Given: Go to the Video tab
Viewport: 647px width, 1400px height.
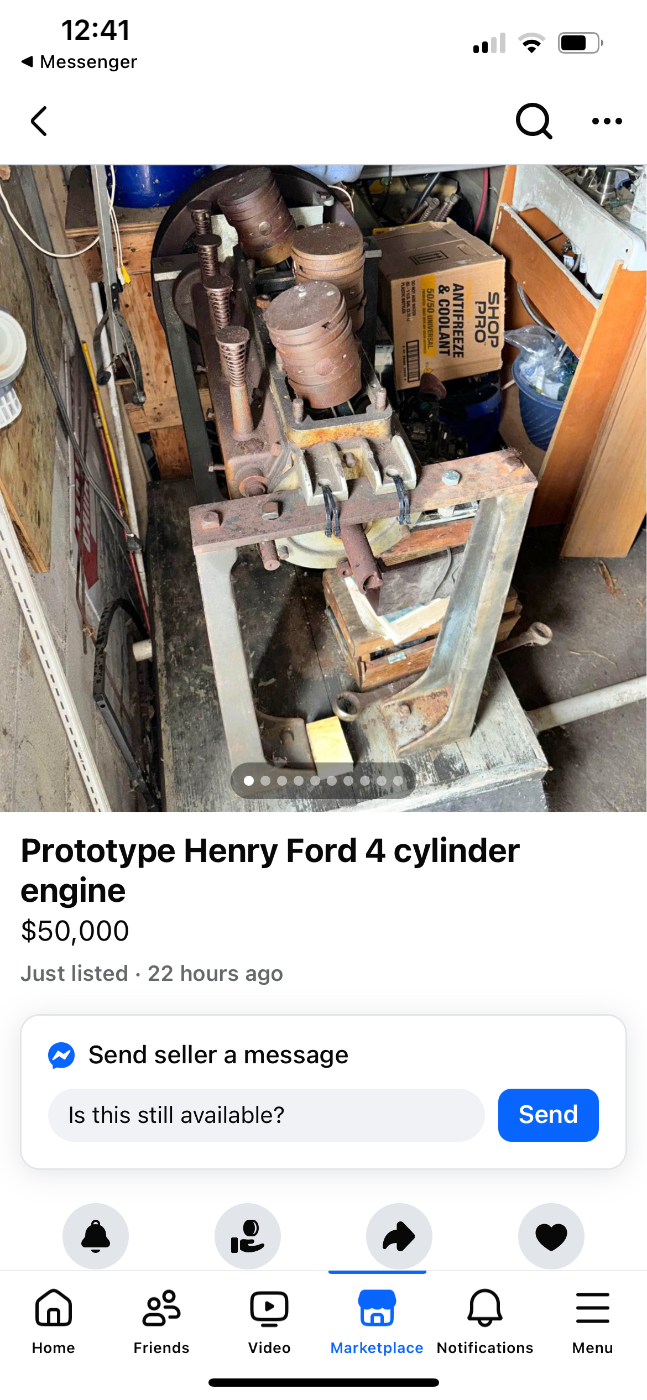Looking at the screenshot, I should 269,1321.
